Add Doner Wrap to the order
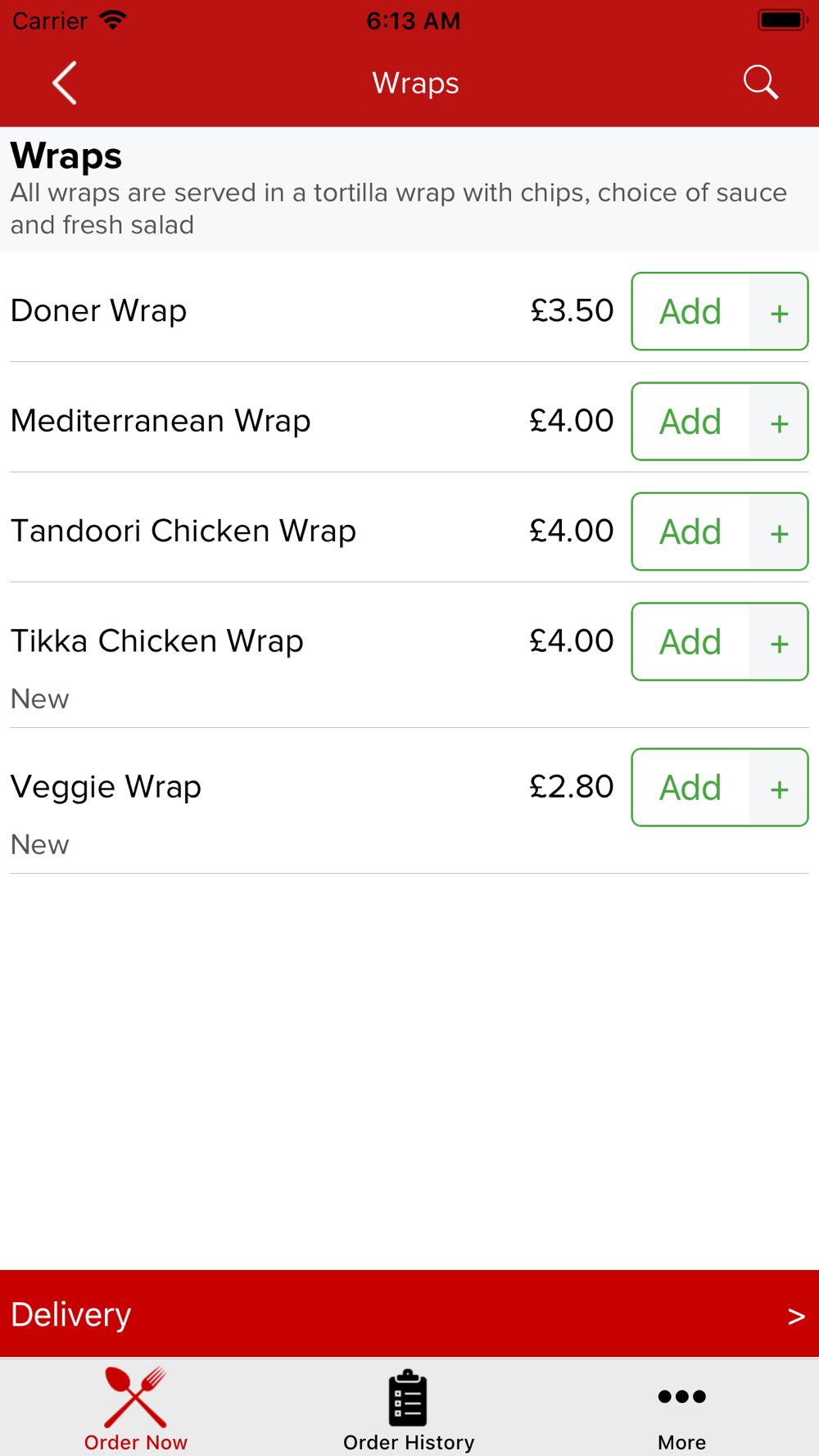819x1456 pixels. [690, 311]
